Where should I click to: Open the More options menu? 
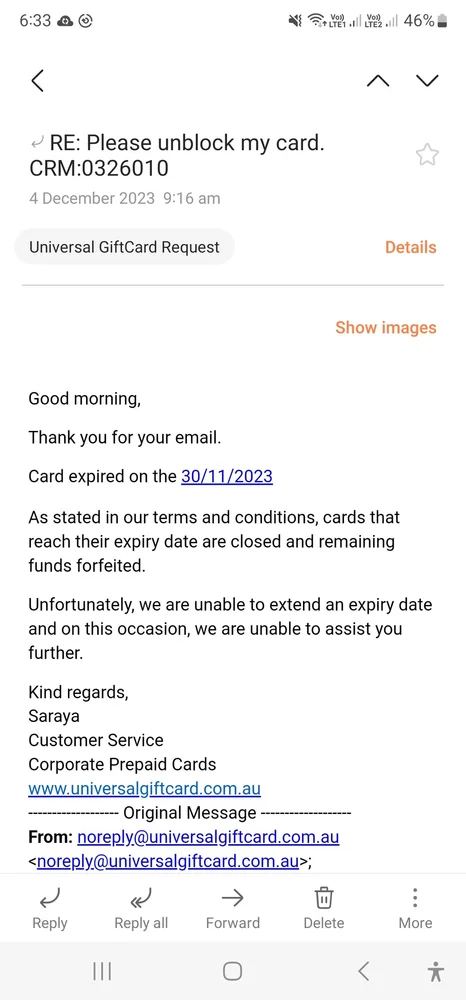(415, 909)
